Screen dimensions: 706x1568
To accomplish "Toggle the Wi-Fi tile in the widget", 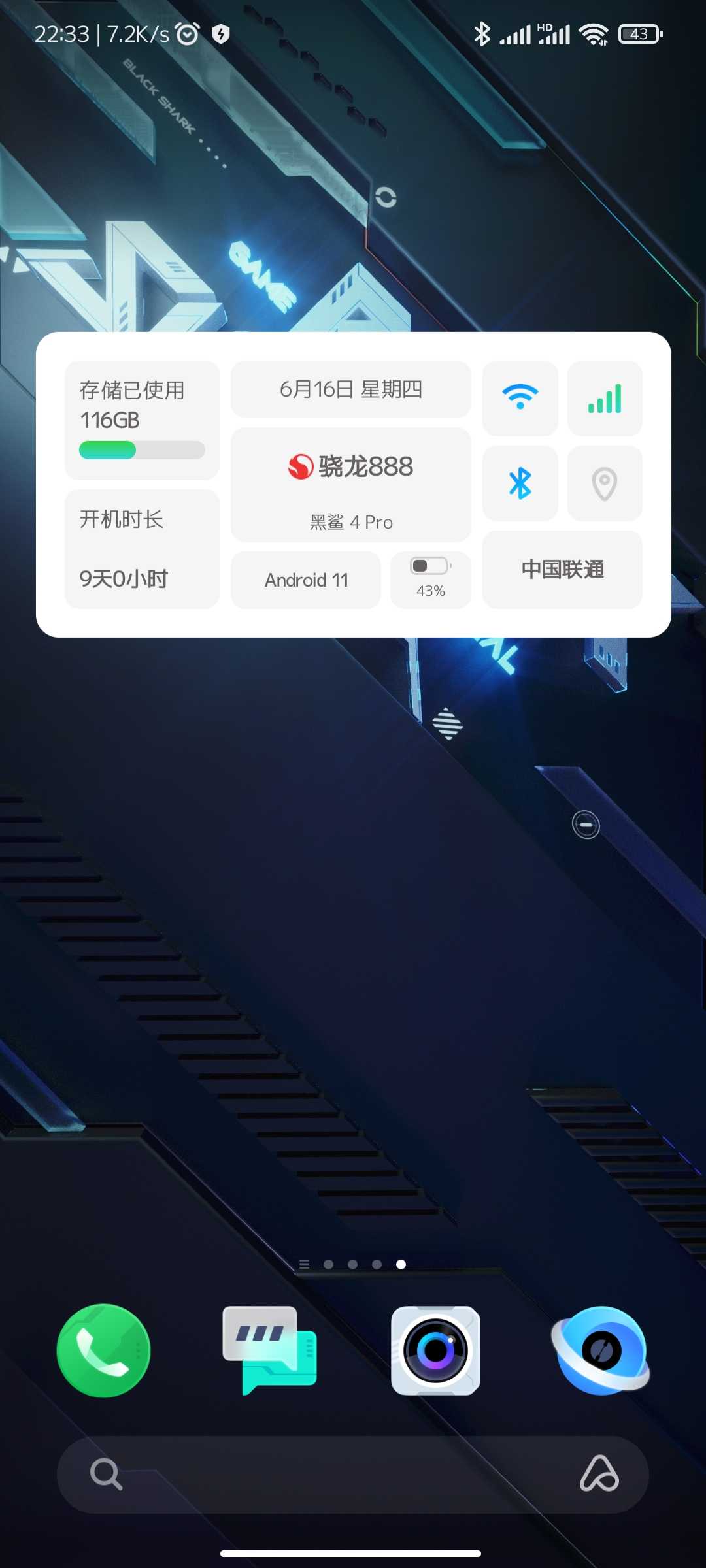I will pos(520,398).
